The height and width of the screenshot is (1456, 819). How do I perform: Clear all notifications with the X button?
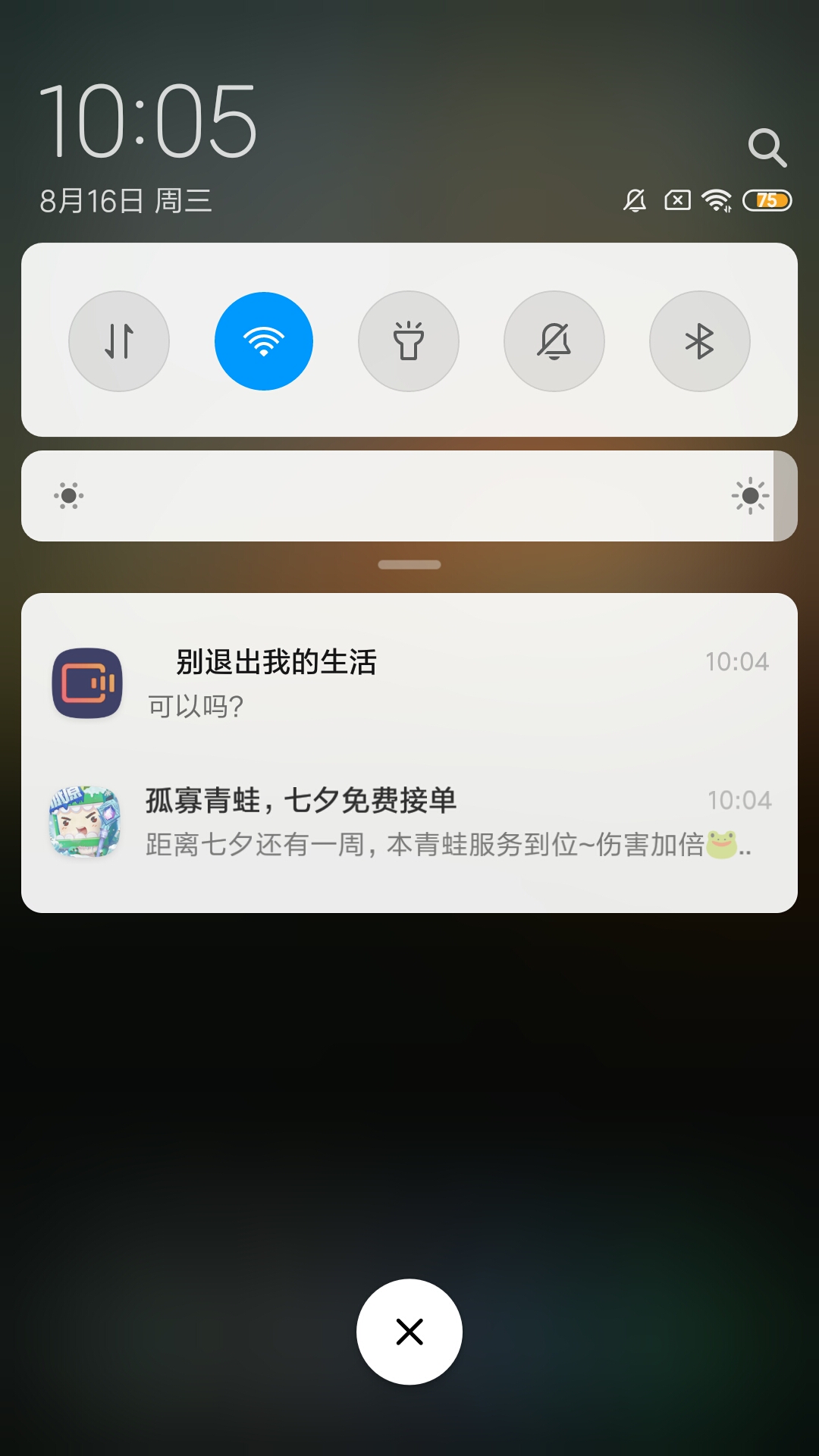coord(409,1332)
